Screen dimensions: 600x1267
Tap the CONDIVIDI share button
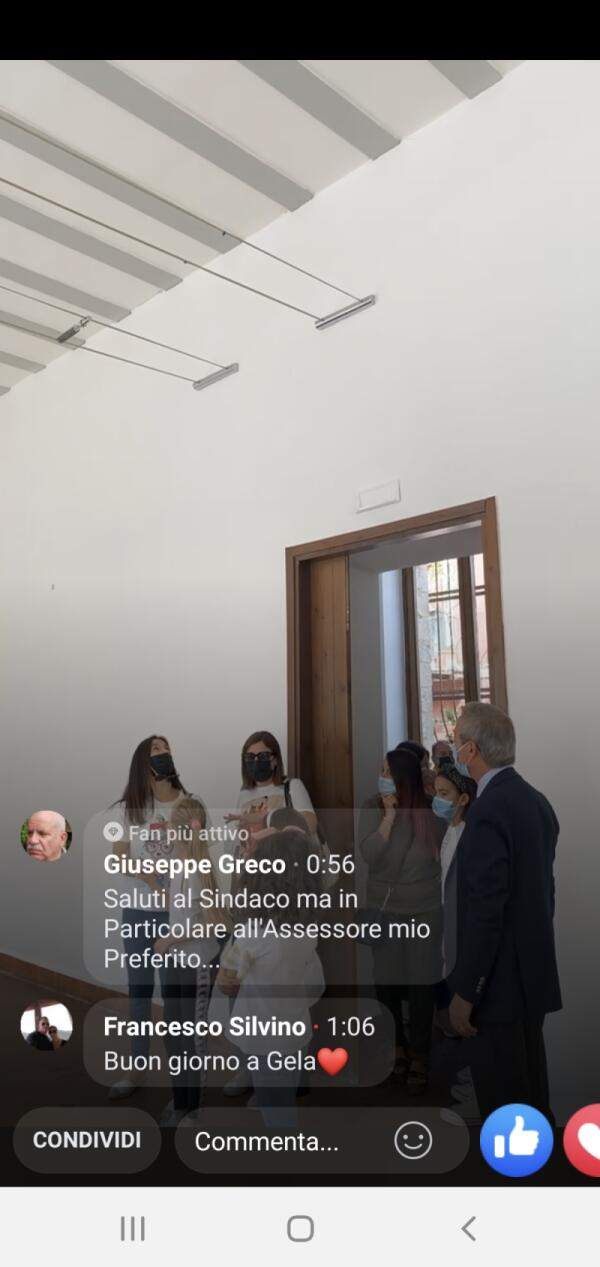point(87,1140)
